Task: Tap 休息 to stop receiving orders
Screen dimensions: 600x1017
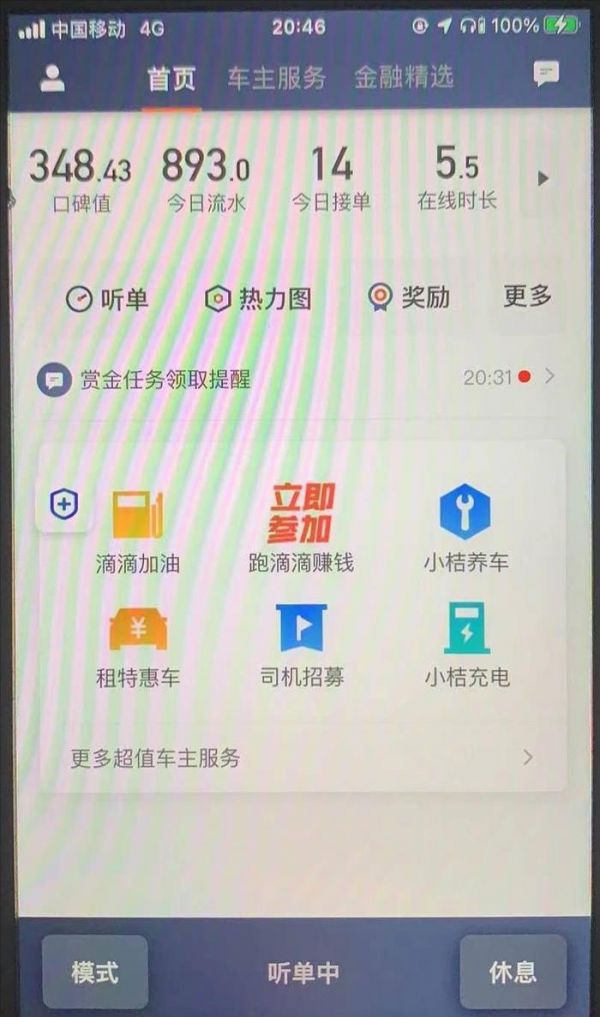Action: [512, 971]
